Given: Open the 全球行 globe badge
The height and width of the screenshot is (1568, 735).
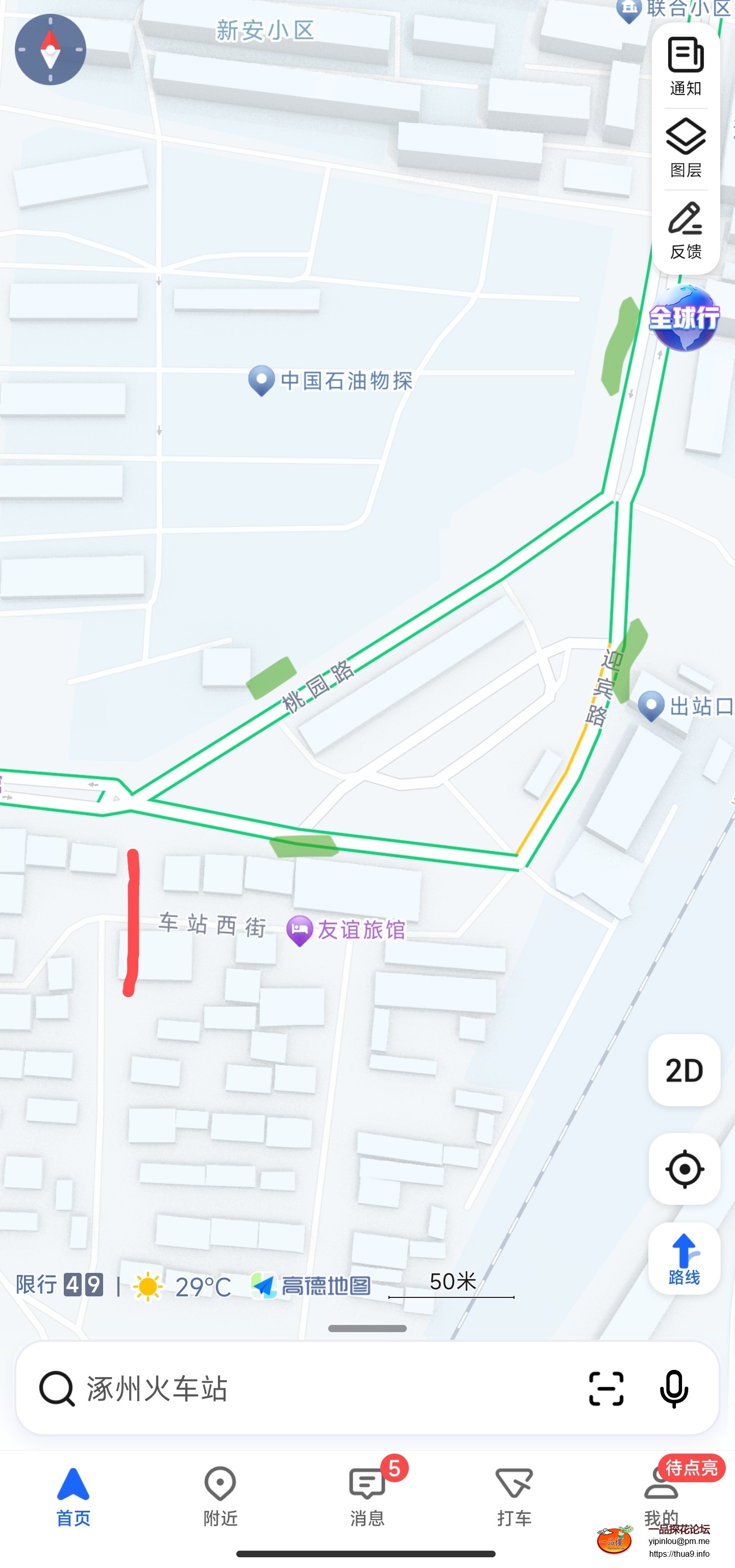Looking at the screenshot, I should click(684, 318).
